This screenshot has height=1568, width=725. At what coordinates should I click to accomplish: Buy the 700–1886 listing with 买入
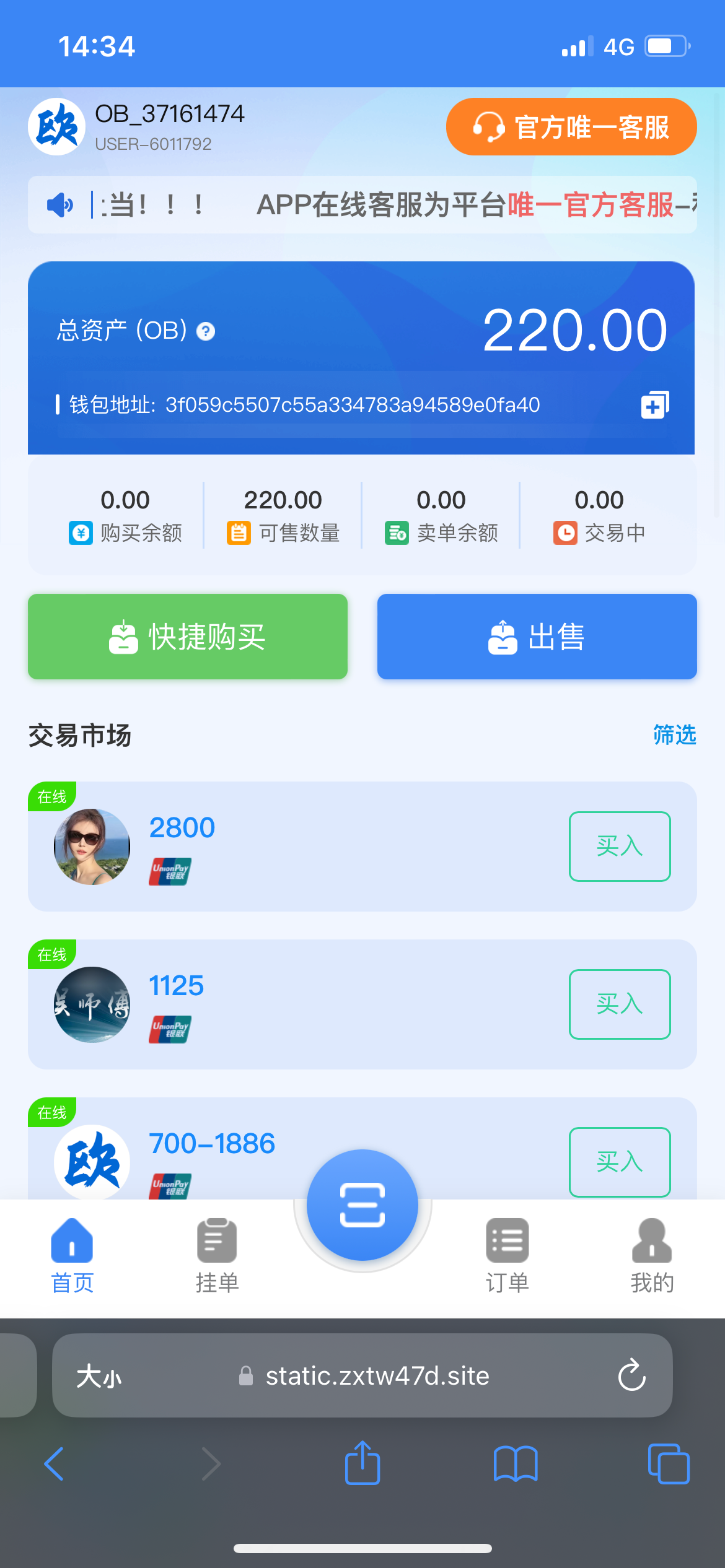[619, 1162]
